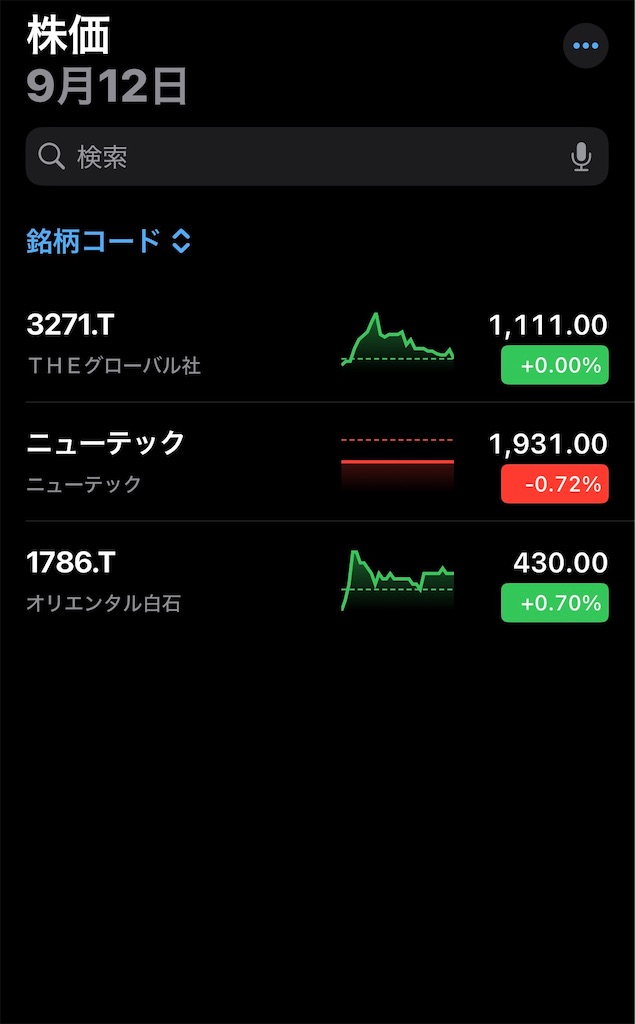
Task: Tap the 検索 search field
Action: coord(300,157)
